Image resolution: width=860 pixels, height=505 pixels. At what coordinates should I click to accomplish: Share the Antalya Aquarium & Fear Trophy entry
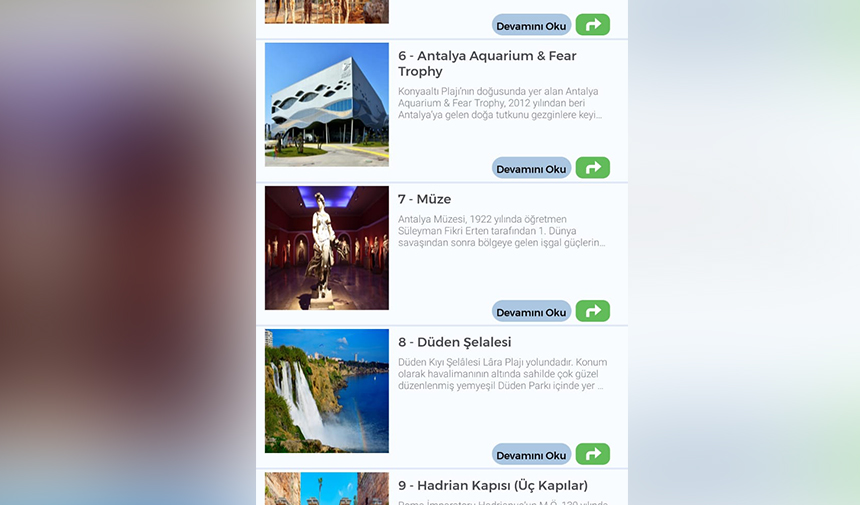(593, 168)
